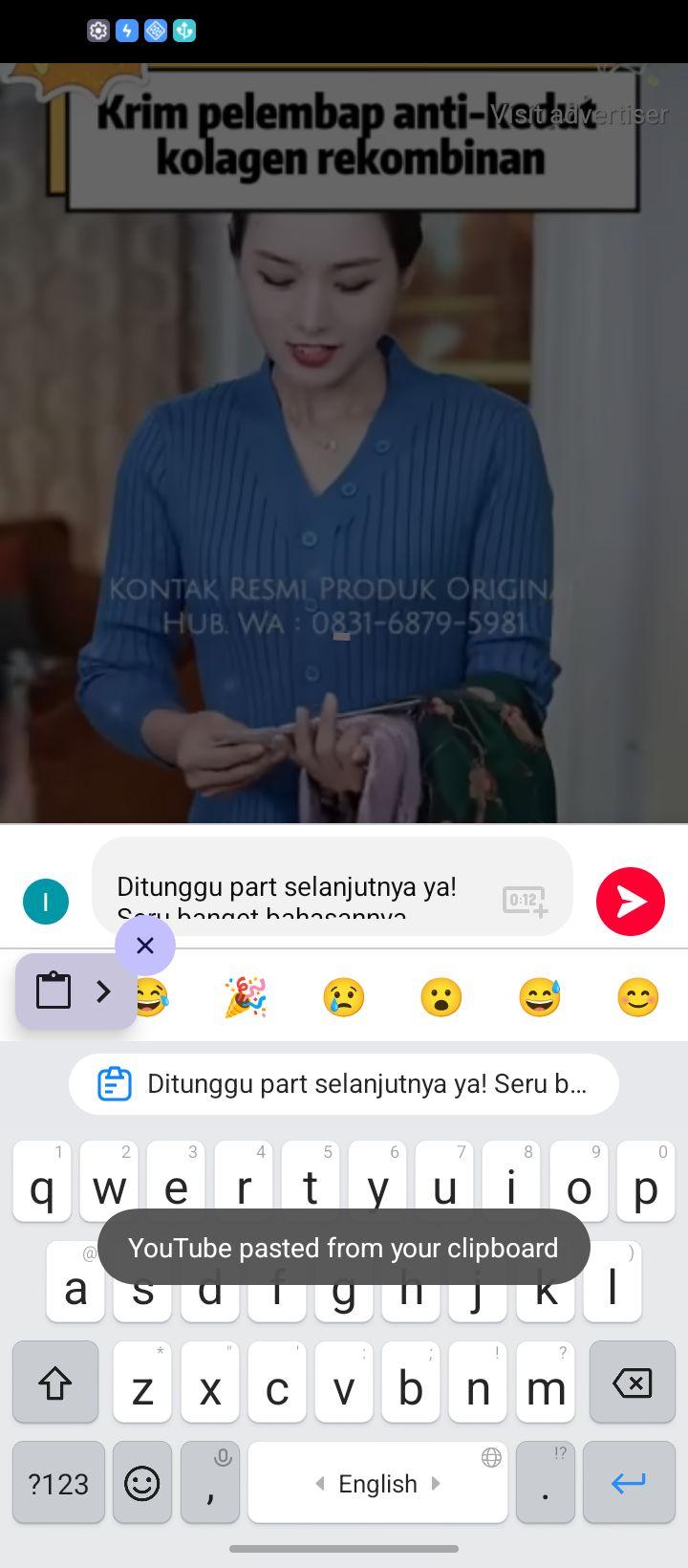Tap the shift key
This screenshot has height=1568, width=688.
55,1383
